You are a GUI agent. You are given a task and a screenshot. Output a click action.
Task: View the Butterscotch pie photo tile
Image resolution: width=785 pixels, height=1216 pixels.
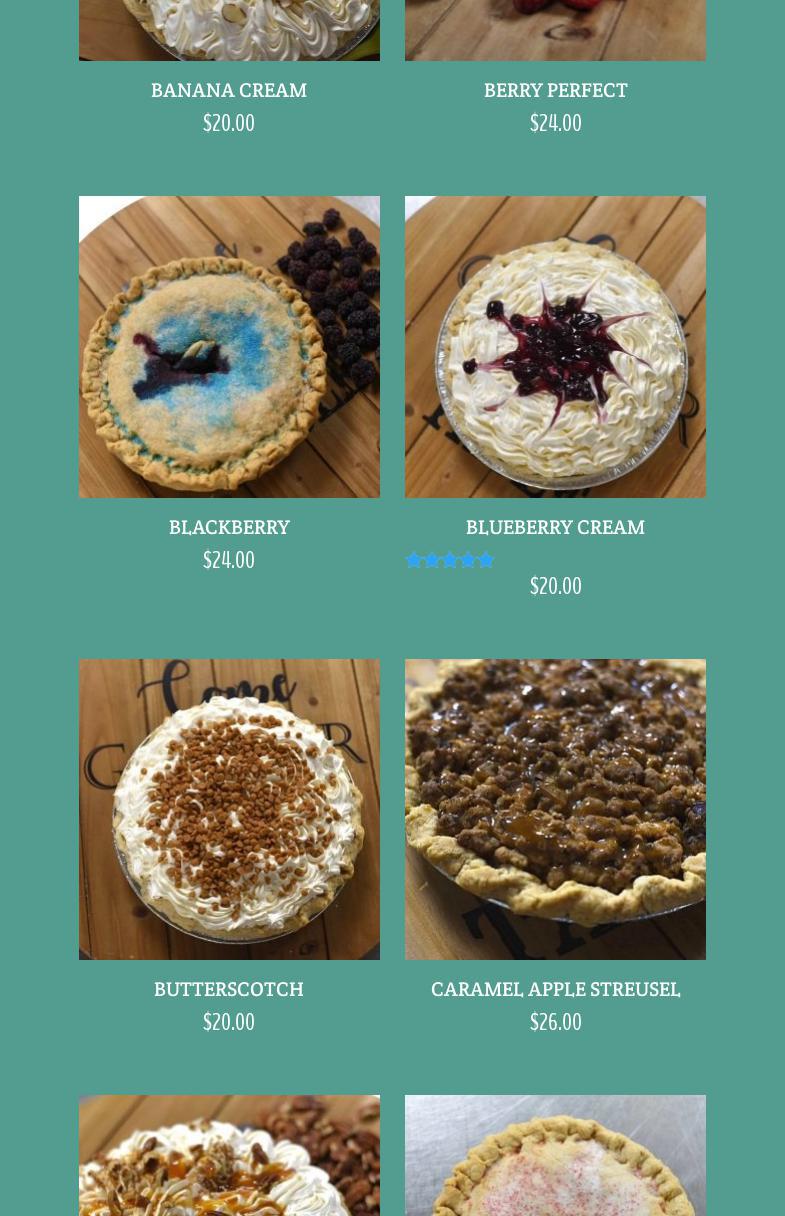229,808
